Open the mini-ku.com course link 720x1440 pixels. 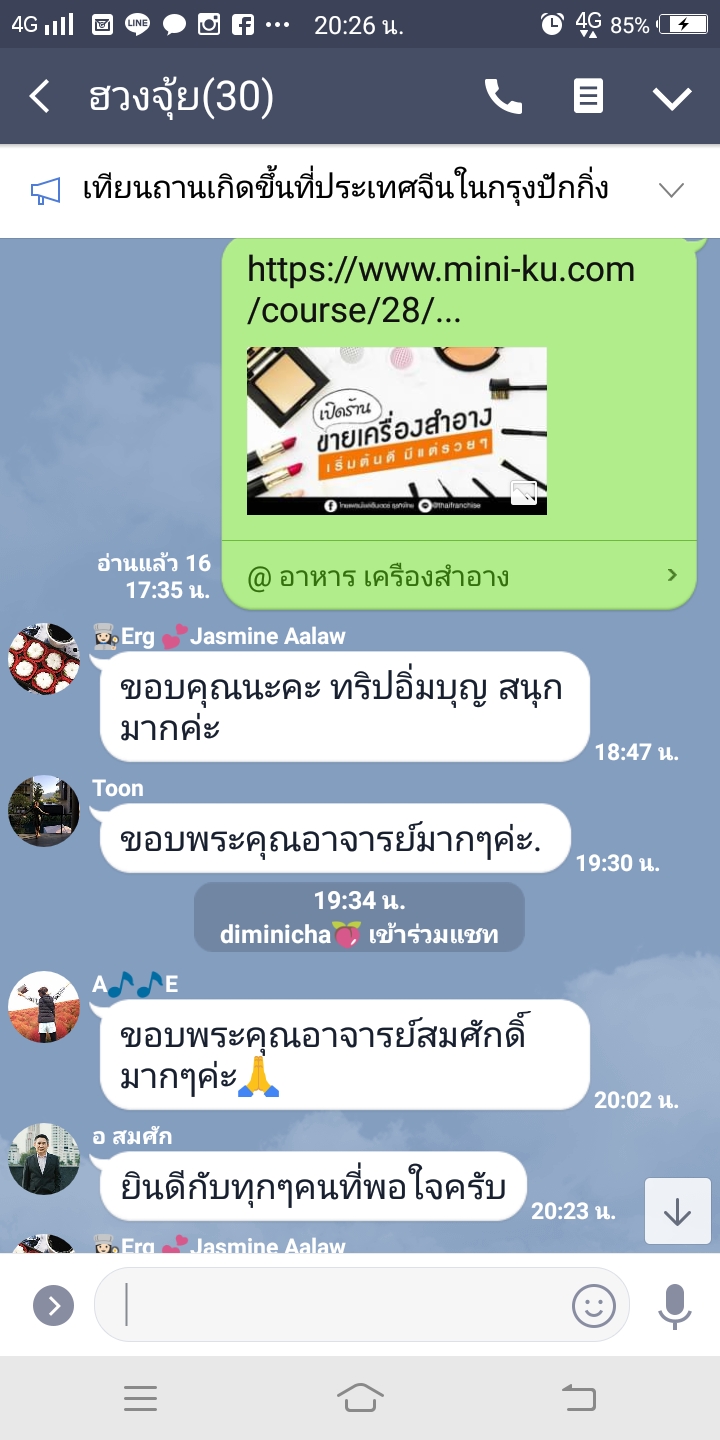[x=440, y=290]
